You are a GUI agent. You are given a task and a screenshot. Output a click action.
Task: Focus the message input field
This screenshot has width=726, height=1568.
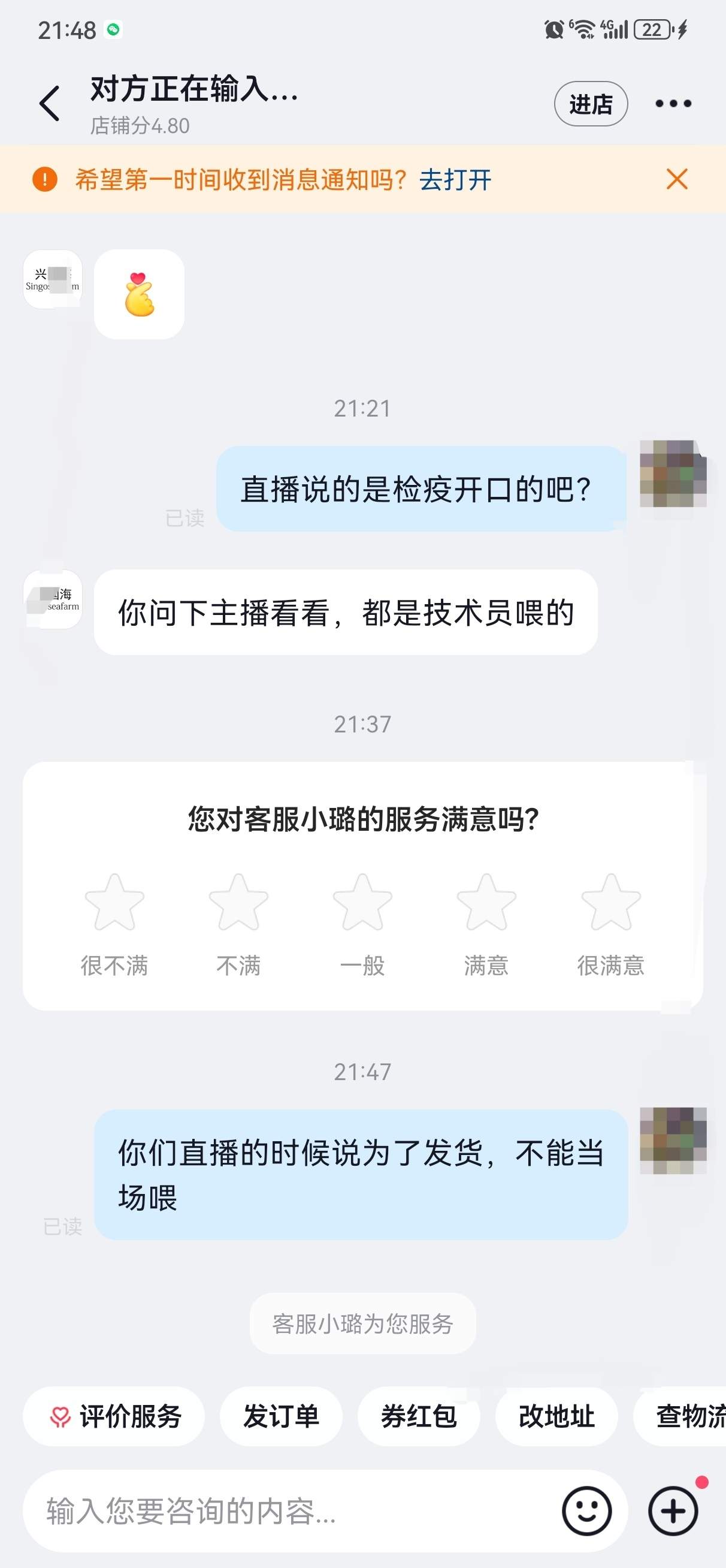[x=292, y=1512]
